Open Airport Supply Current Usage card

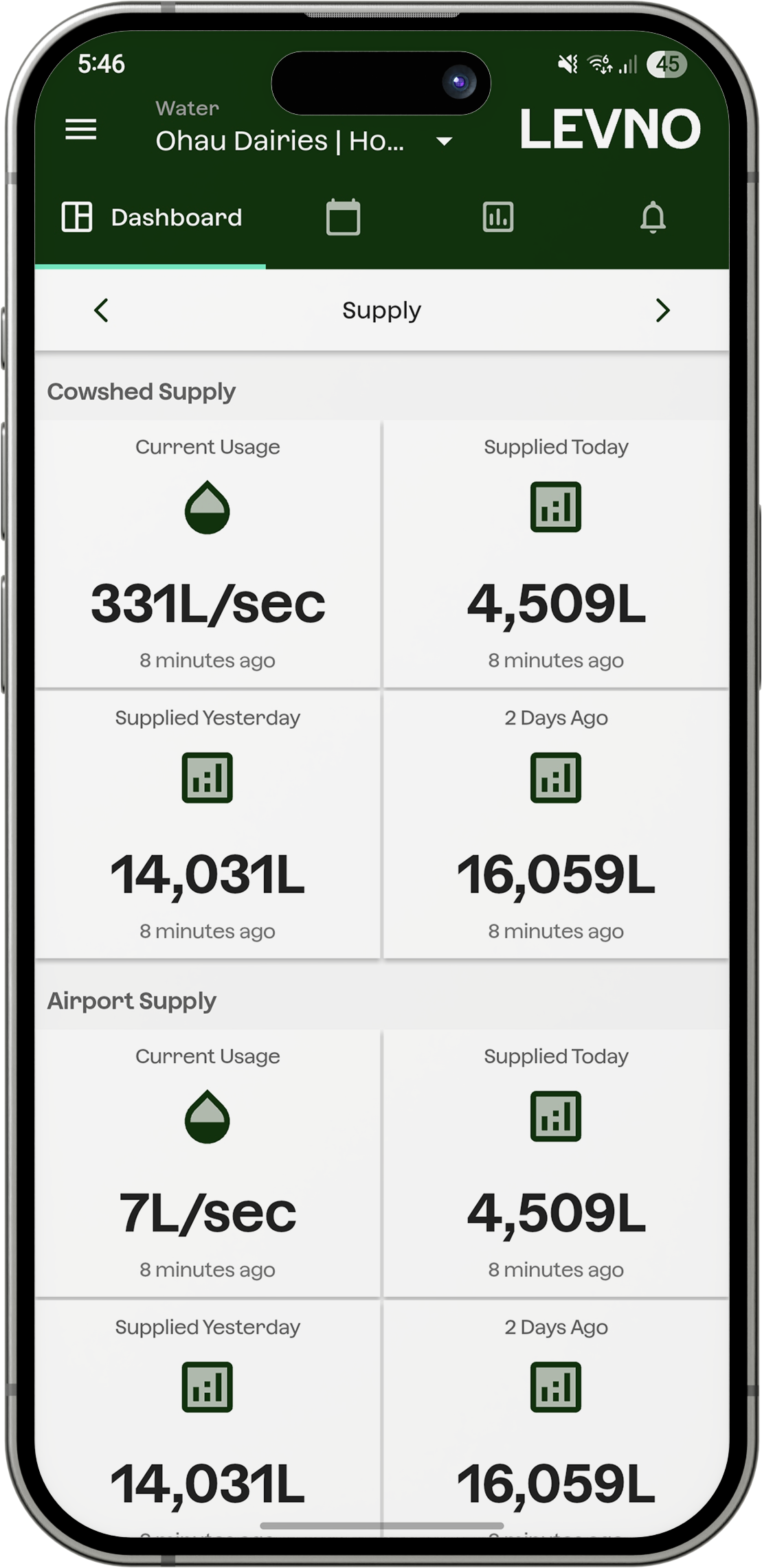coord(208,1163)
